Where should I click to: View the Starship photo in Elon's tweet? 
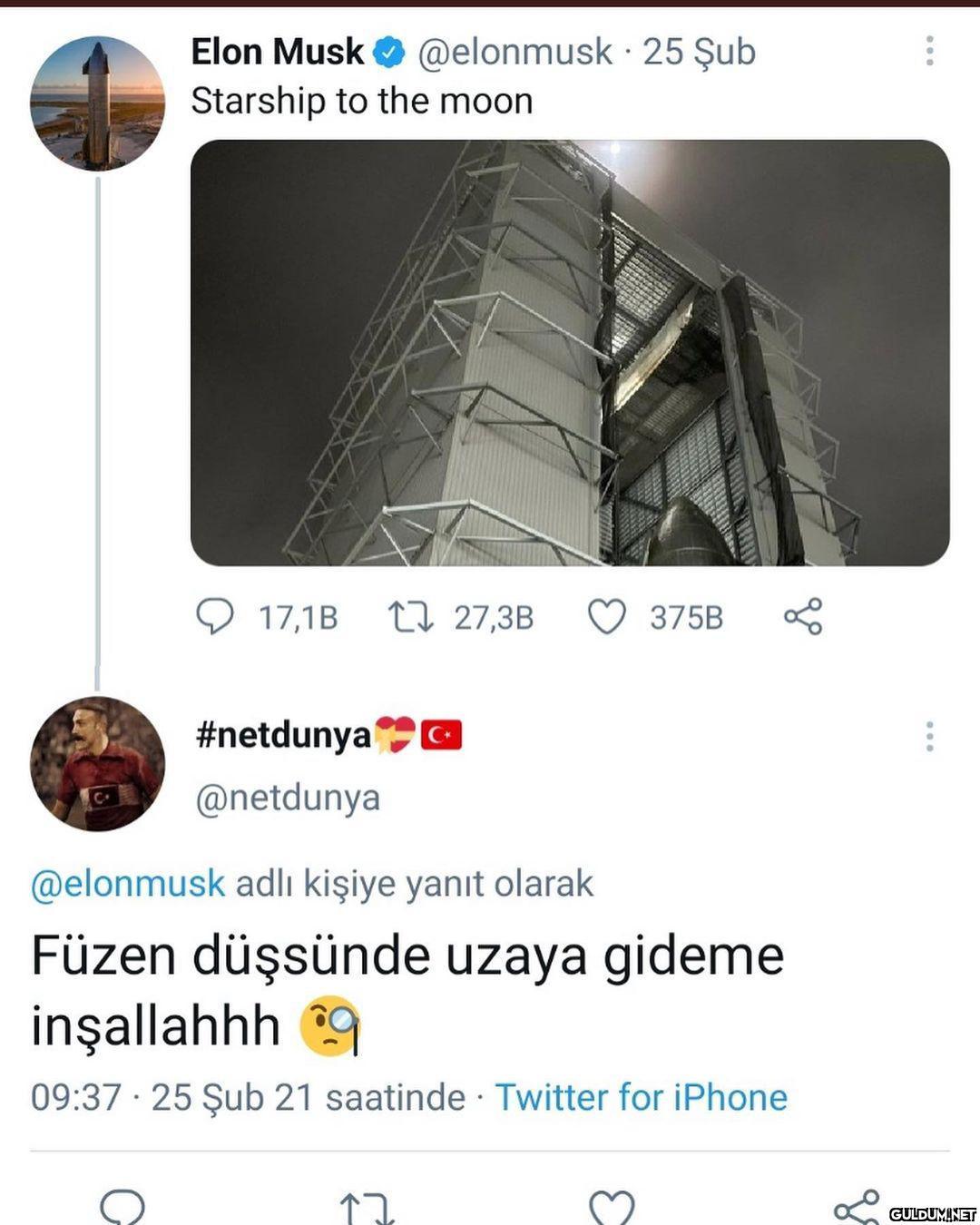[570, 352]
